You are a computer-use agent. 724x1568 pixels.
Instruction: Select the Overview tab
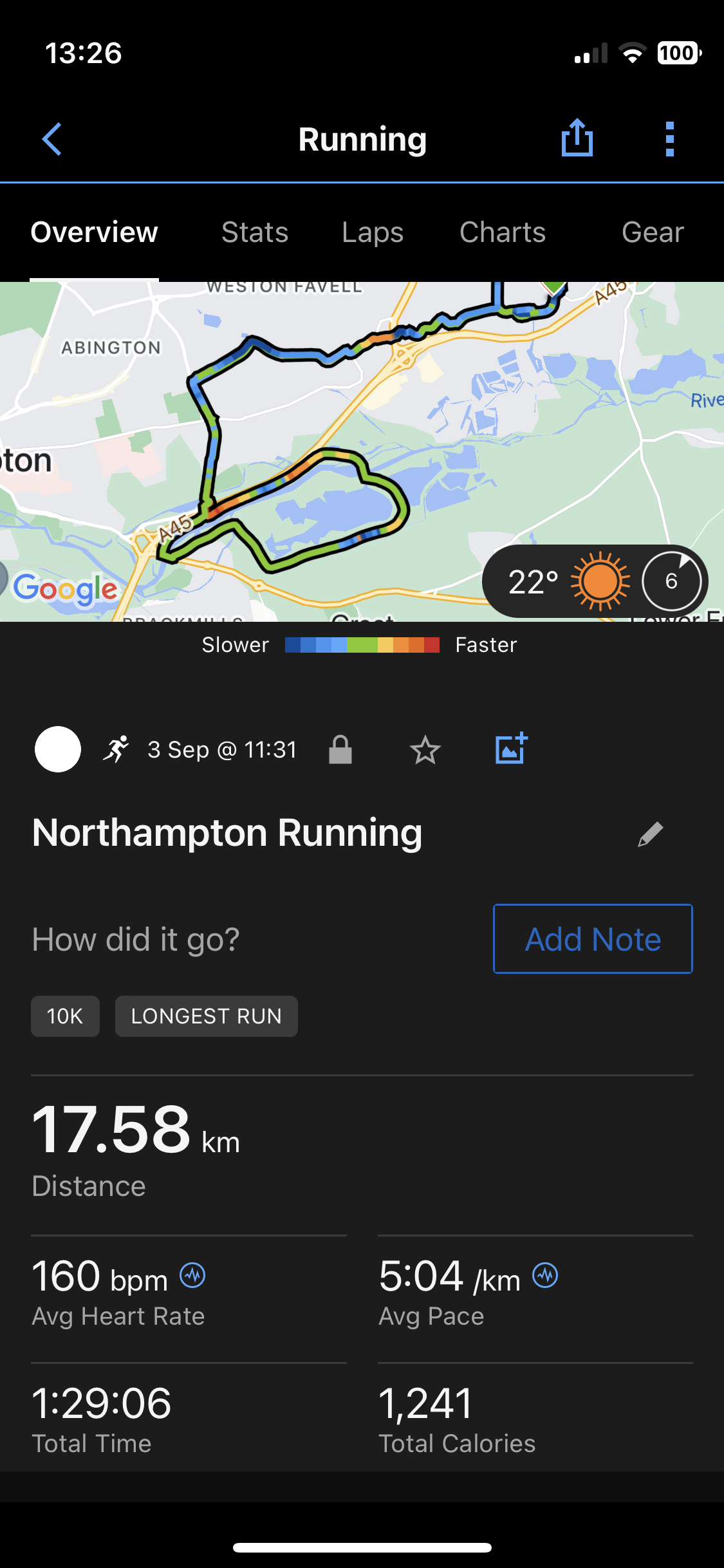pyautogui.click(x=95, y=232)
